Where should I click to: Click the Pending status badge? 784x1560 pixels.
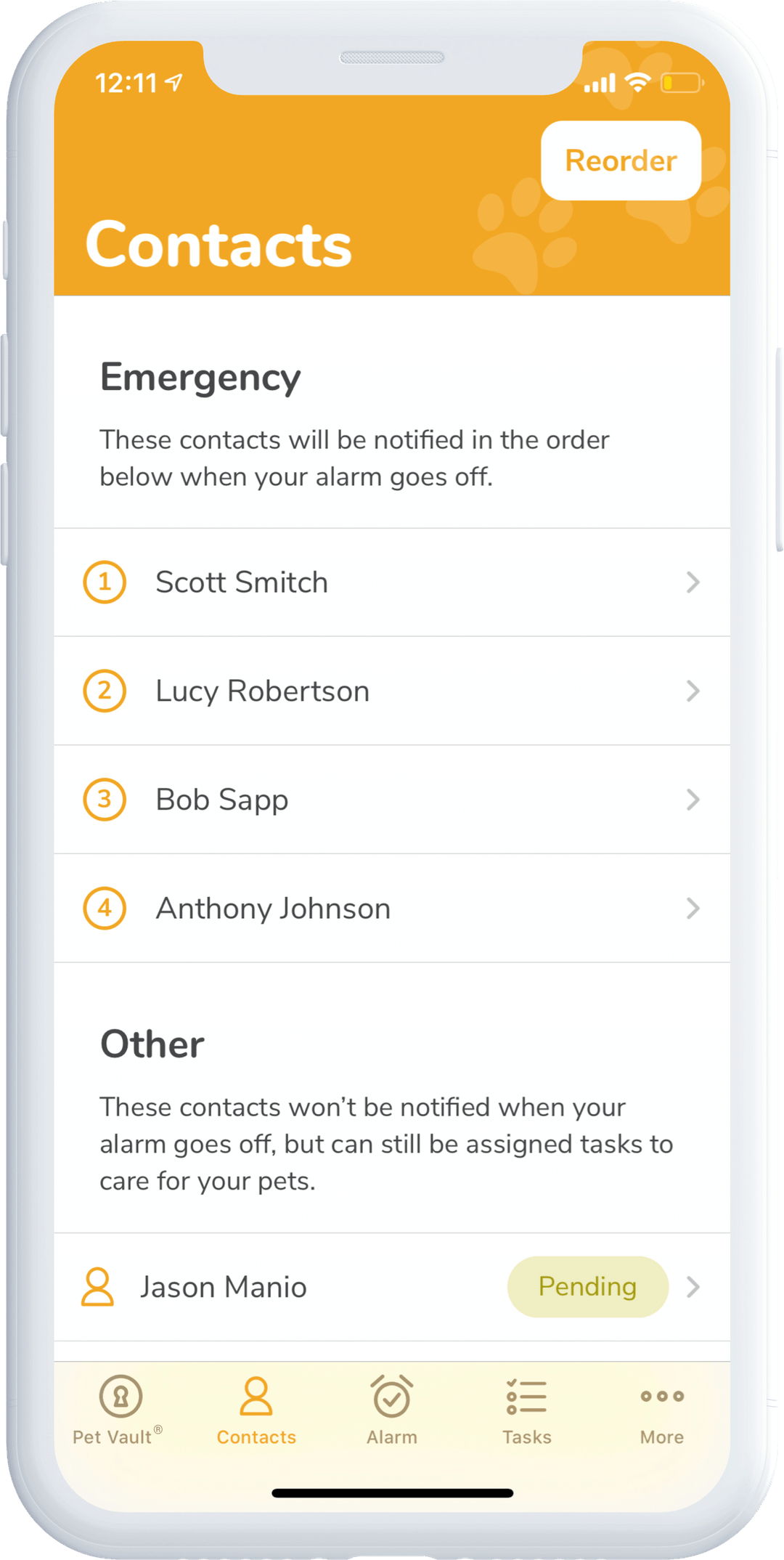click(x=587, y=1285)
